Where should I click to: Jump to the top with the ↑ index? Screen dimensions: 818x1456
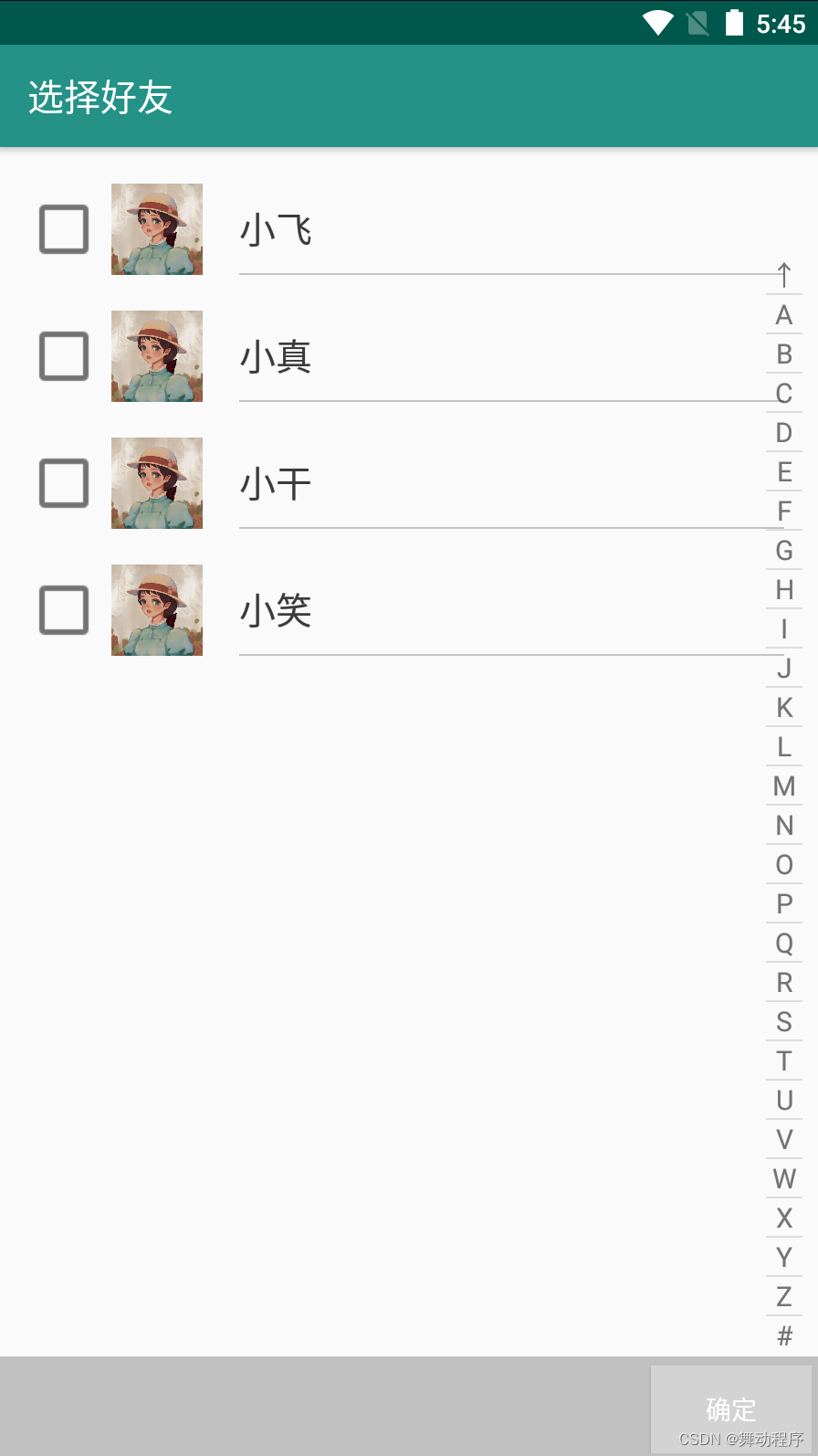tap(783, 275)
